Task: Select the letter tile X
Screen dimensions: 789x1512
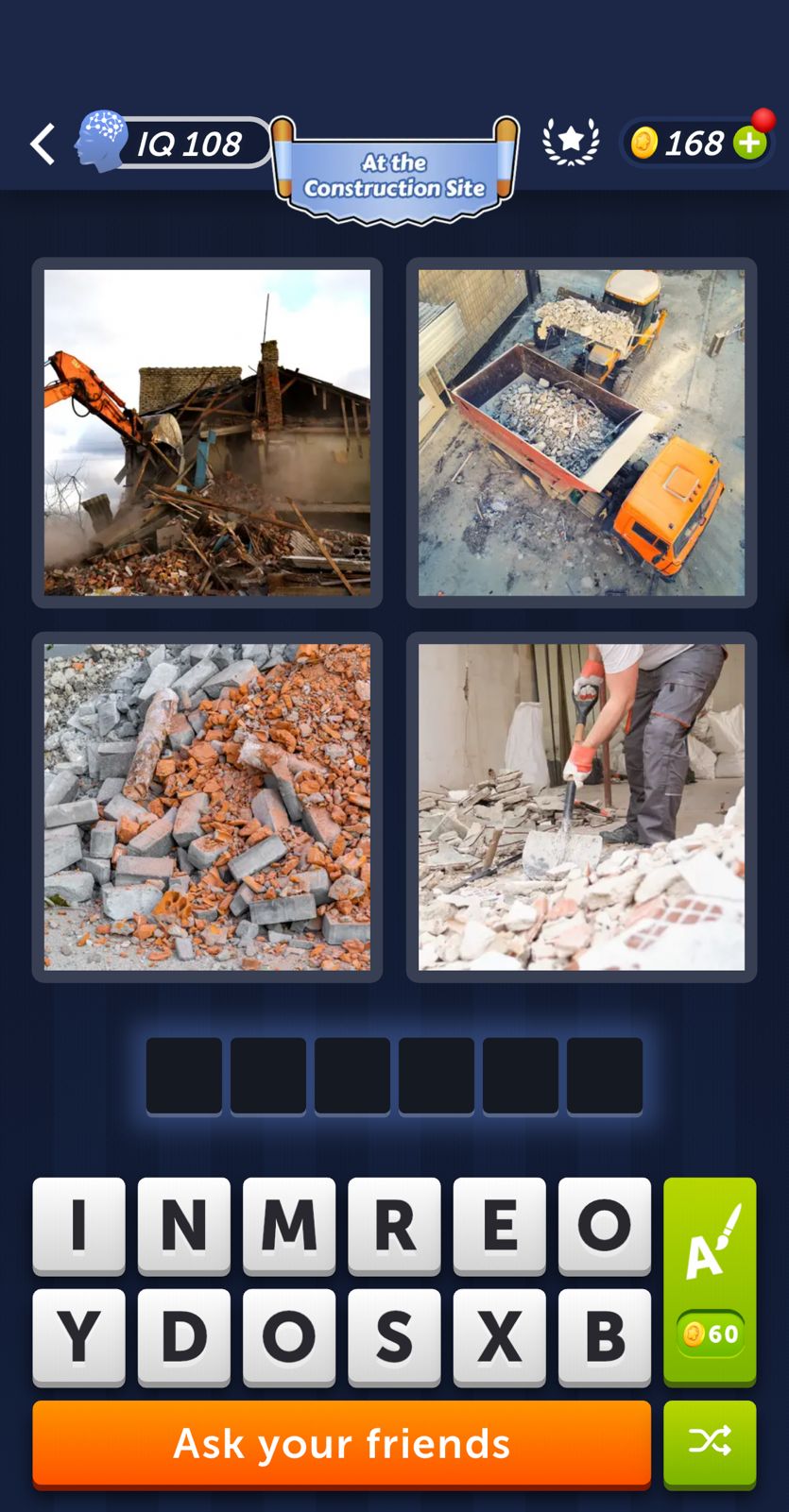Action: click(x=499, y=1336)
